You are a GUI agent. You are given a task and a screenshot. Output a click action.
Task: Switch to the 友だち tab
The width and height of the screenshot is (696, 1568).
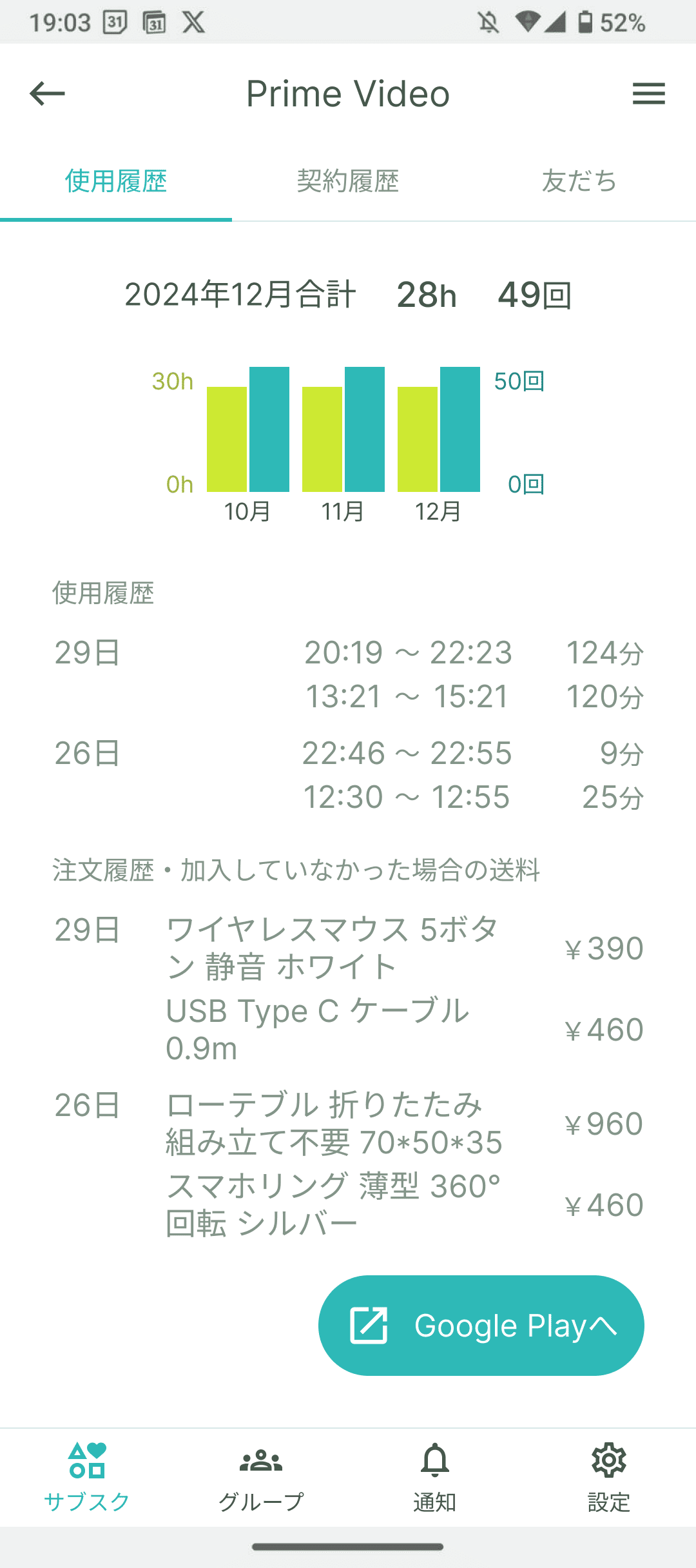click(580, 181)
